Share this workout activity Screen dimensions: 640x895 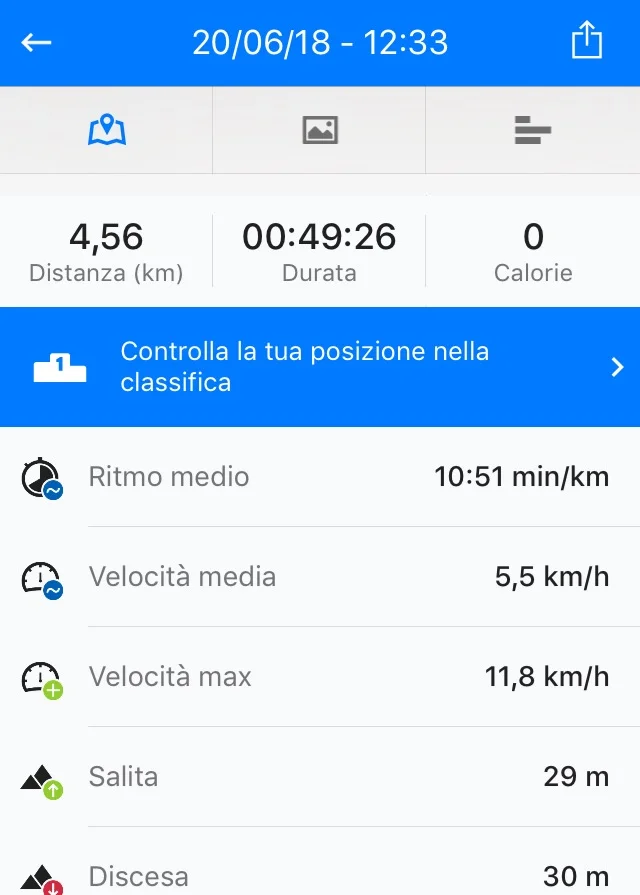coord(587,42)
